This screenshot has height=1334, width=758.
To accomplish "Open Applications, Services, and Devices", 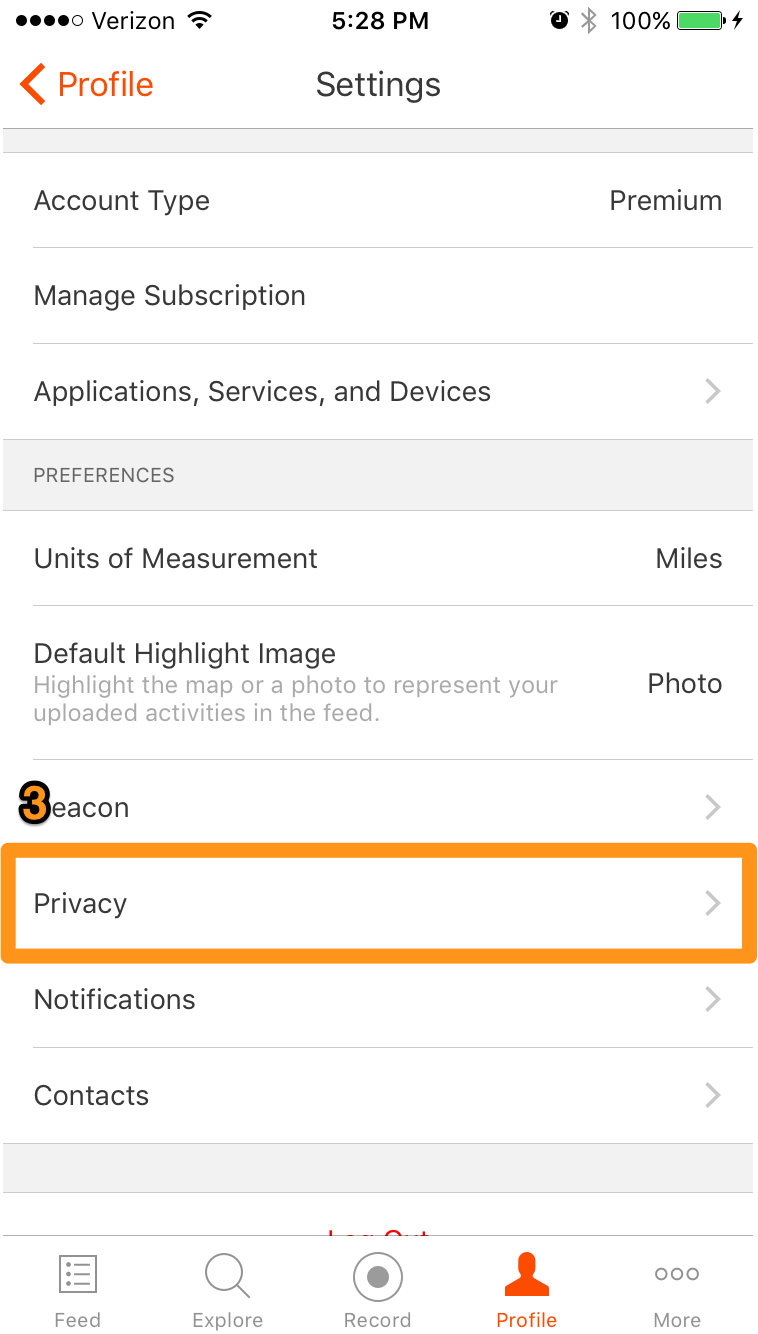I will tap(378, 391).
